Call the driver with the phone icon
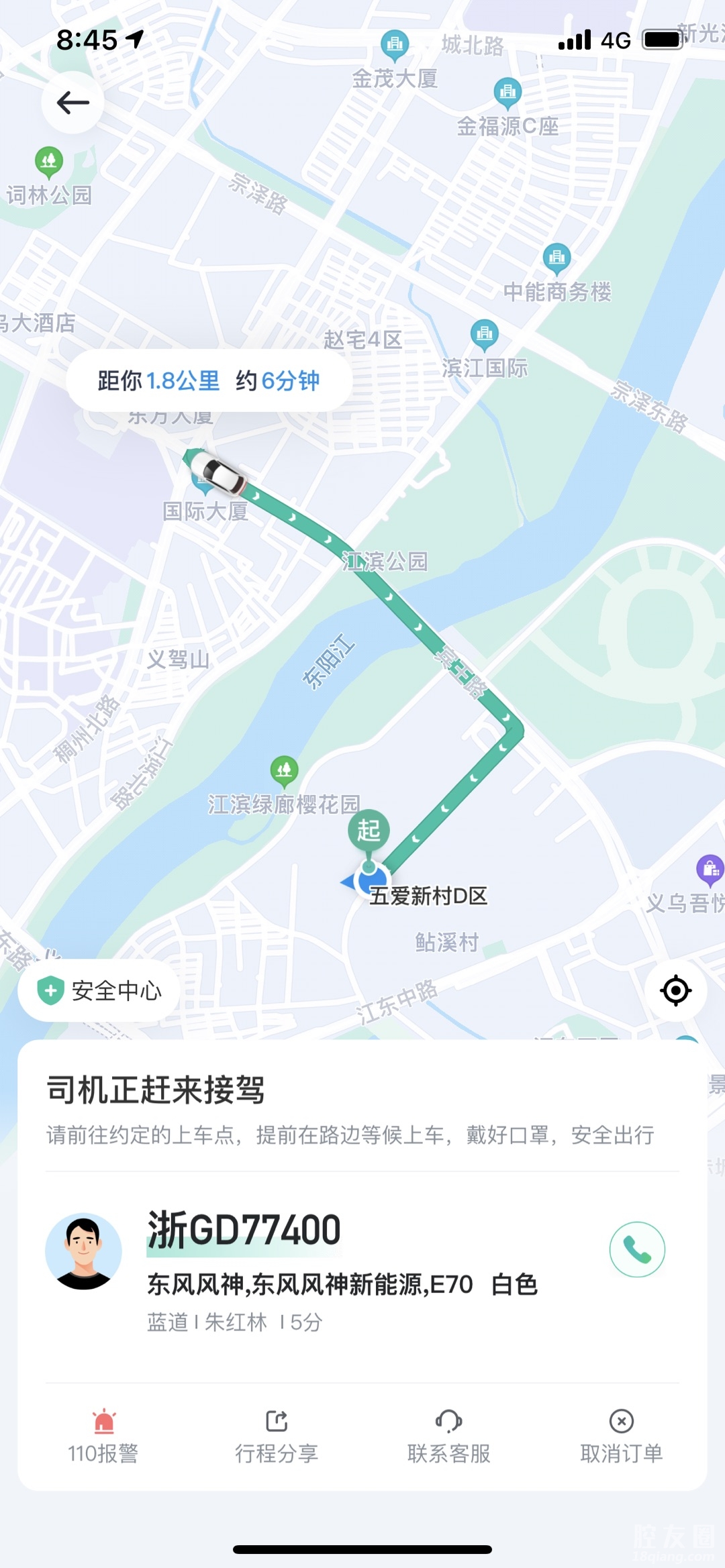The height and width of the screenshot is (1568, 725). point(636,1249)
